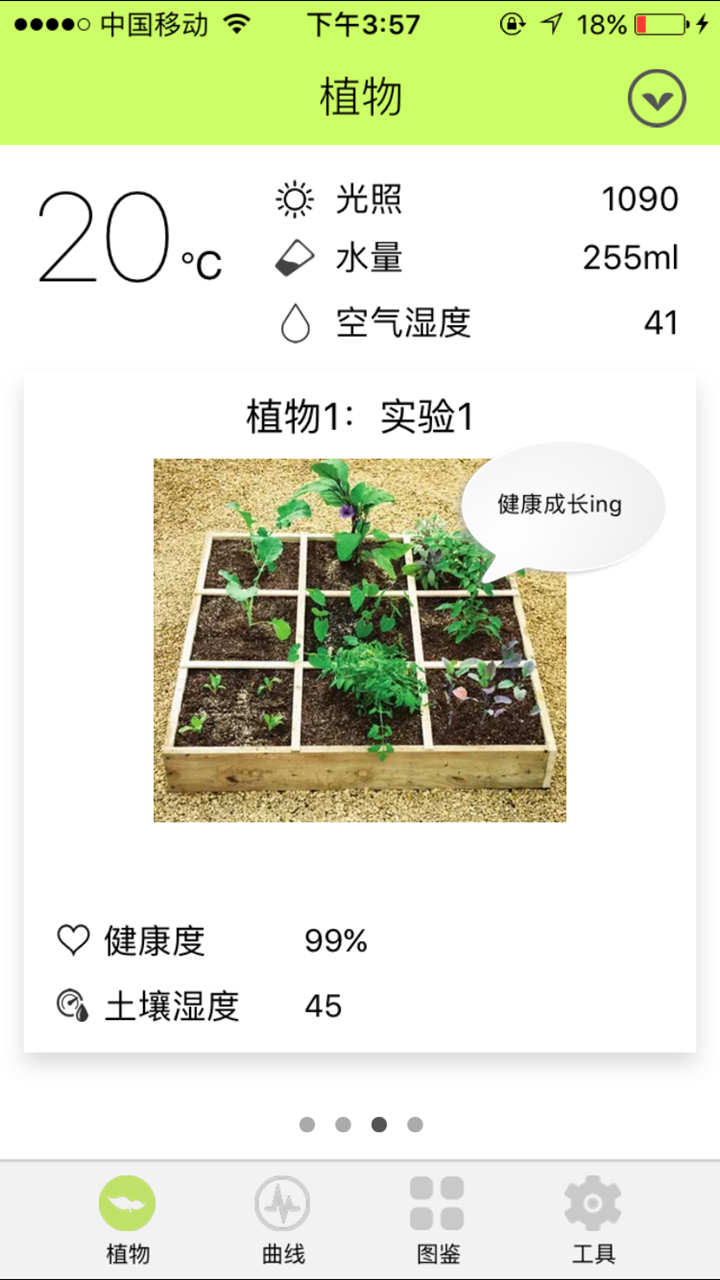The image size is (720, 1280).
Task: Expand the dropdown arrow in the header
Action: click(x=656, y=98)
